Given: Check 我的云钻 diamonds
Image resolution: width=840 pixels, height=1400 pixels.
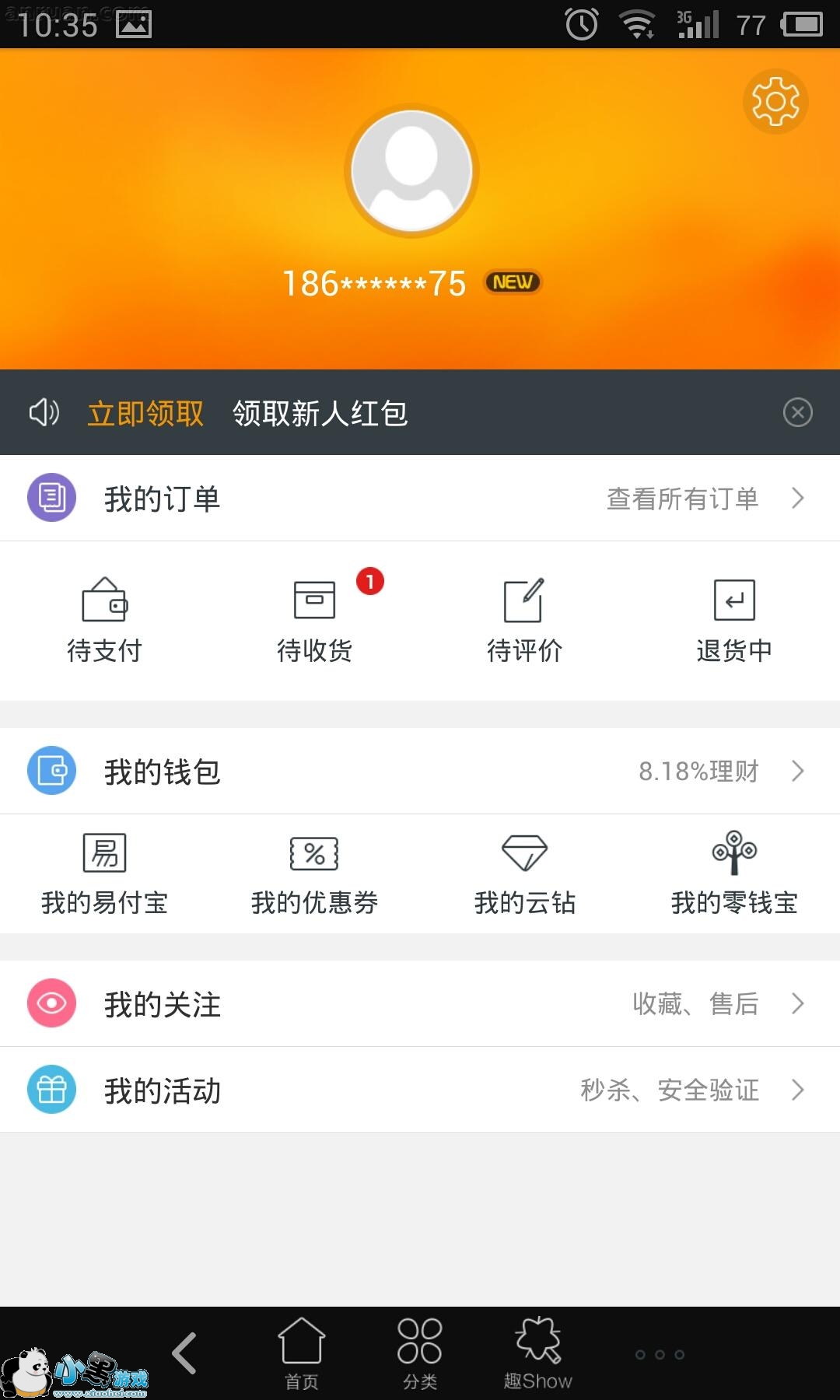Looking at the screenshot, I should tap(524, 873).
